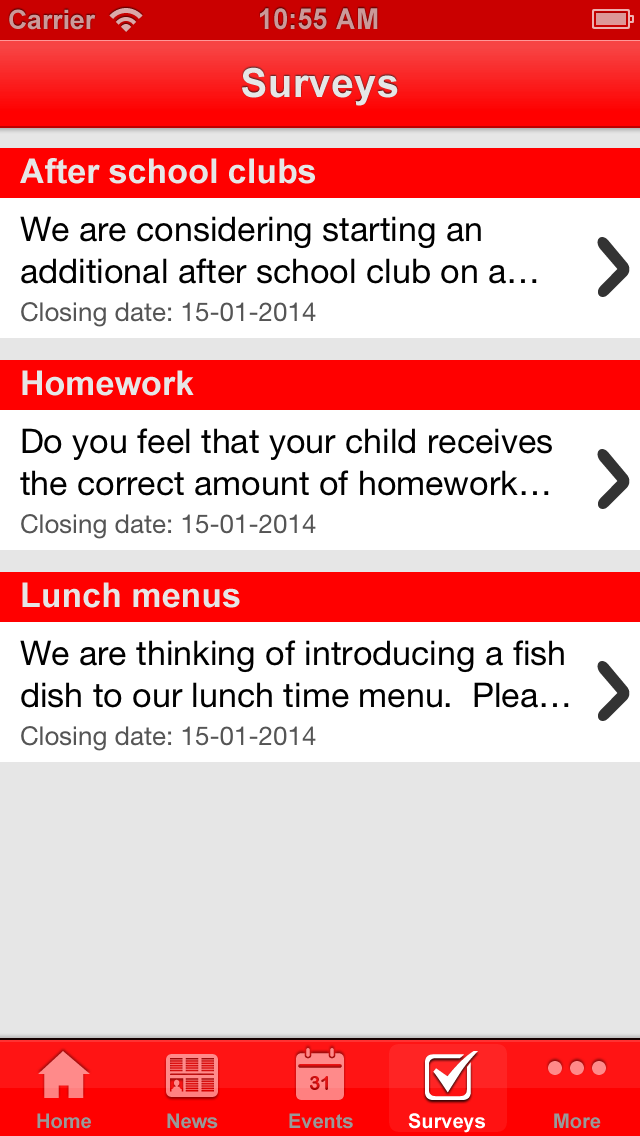
Task: Open the After school clubs survey
Action: coord(320,267)
